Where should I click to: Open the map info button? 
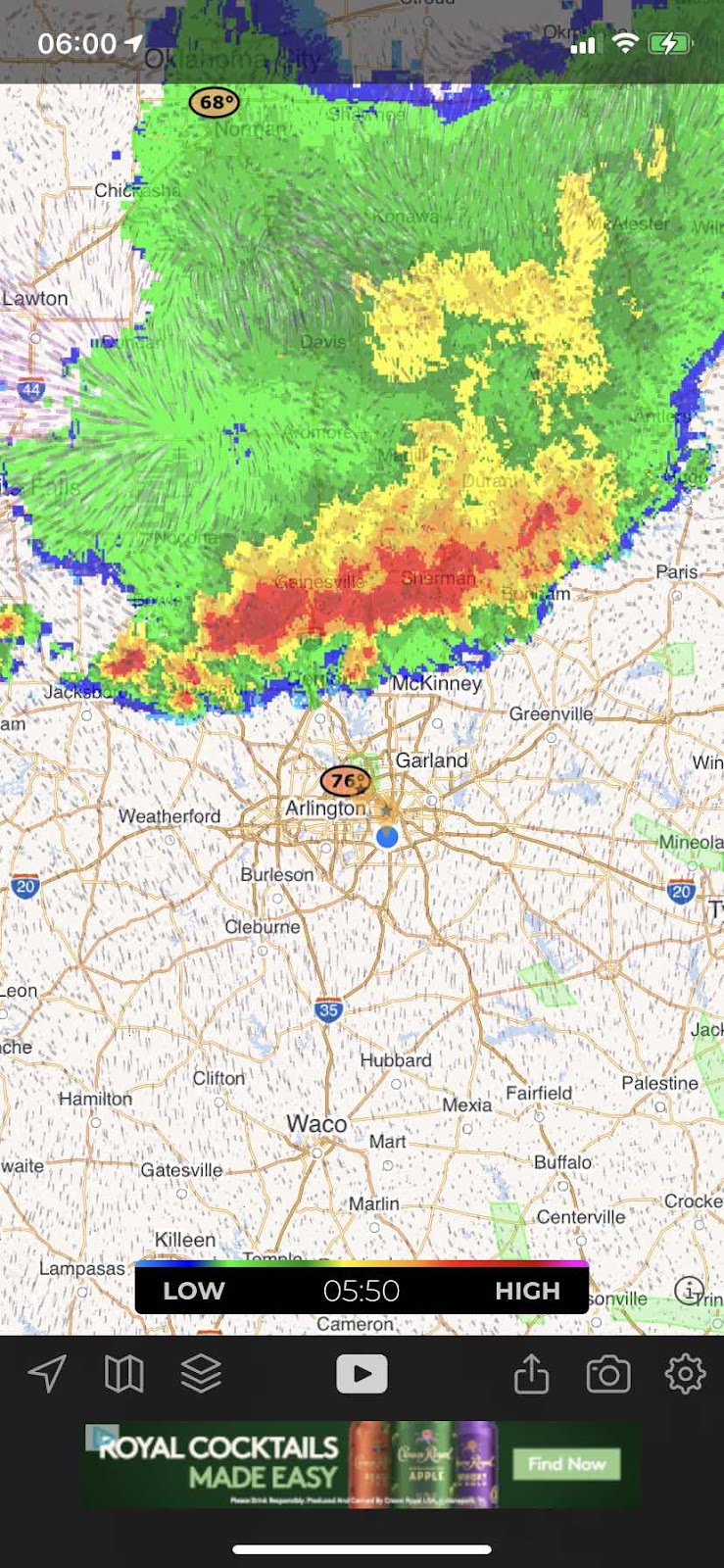tap(689, 1290)
